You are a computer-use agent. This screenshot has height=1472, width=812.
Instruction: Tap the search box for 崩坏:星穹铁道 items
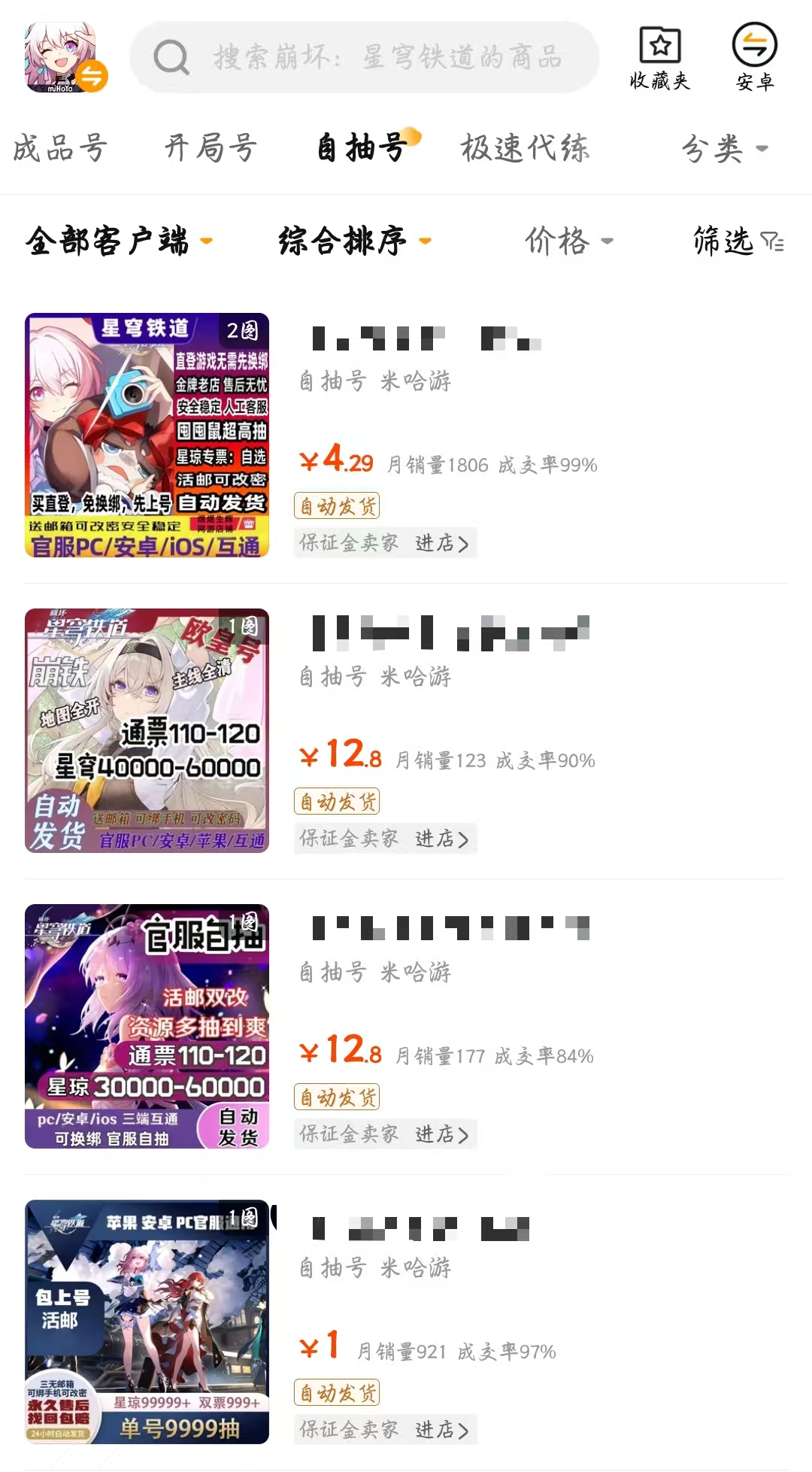tap(365, 57)
